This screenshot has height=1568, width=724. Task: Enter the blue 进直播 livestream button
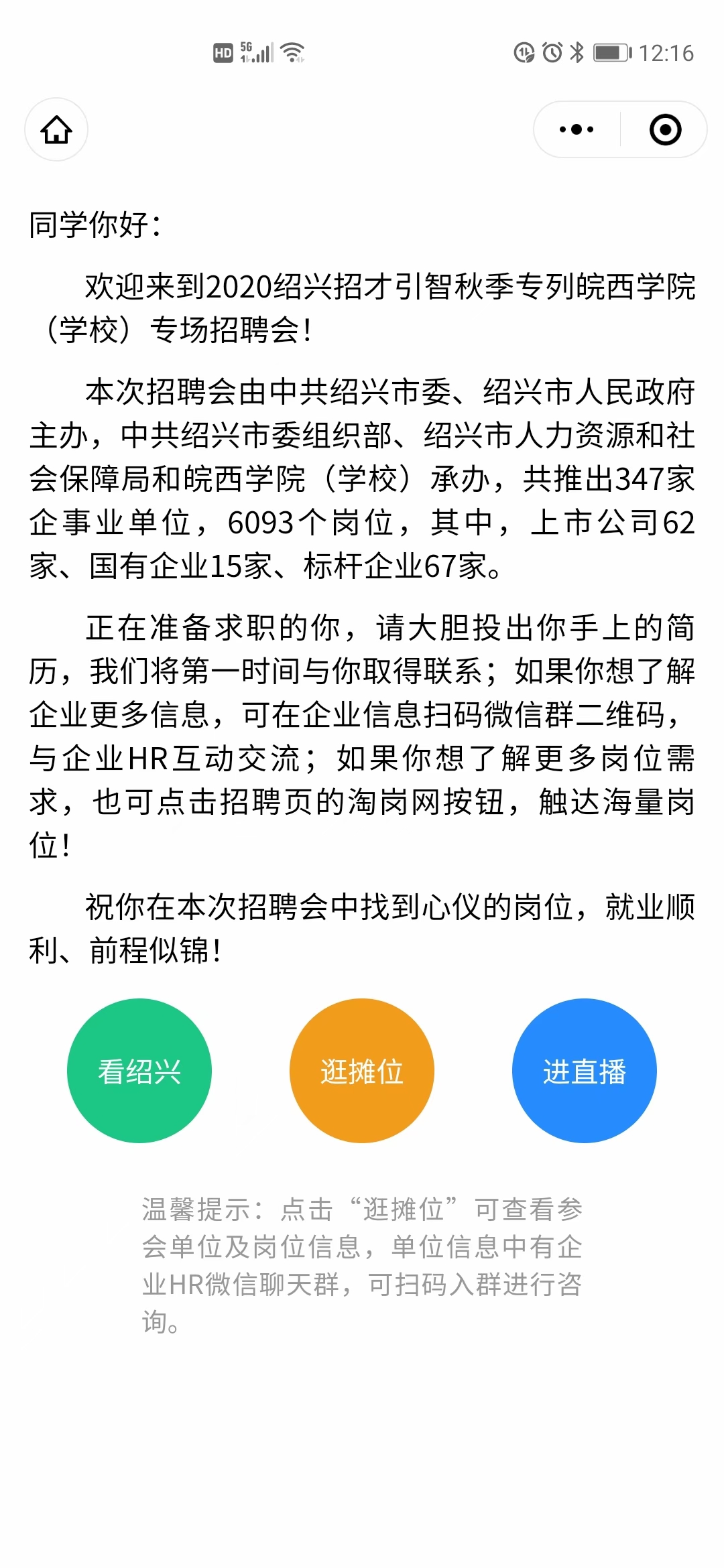pyautogui.click(x=585, y=1071)
